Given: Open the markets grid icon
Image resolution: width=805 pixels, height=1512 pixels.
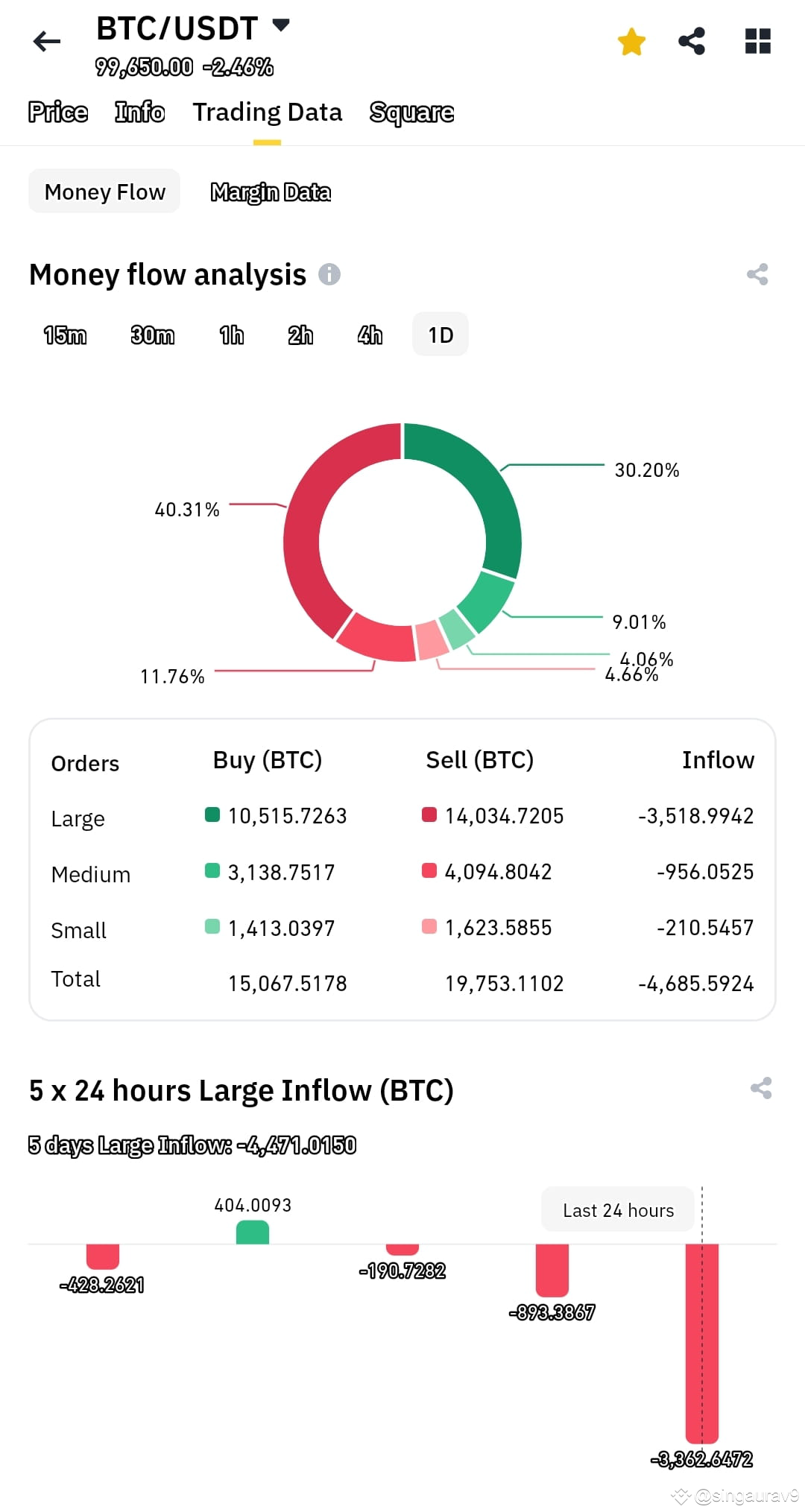Looking at the screenshot, I should pyautogui.click(x=757, y=42).
